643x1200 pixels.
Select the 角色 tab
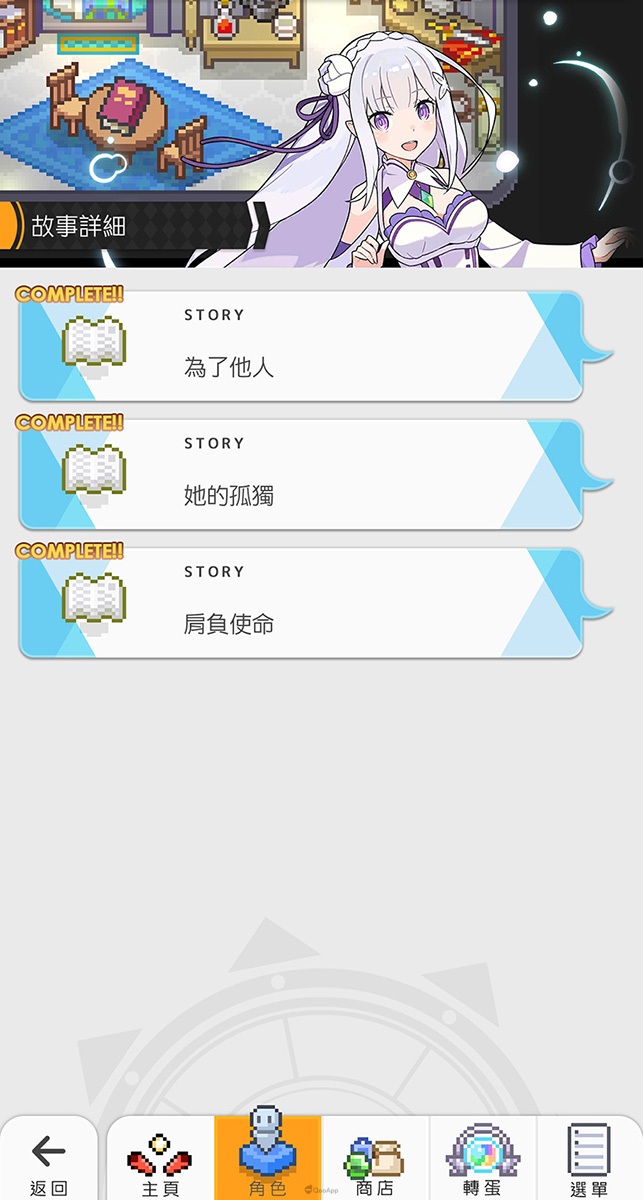pos(267,1160)
